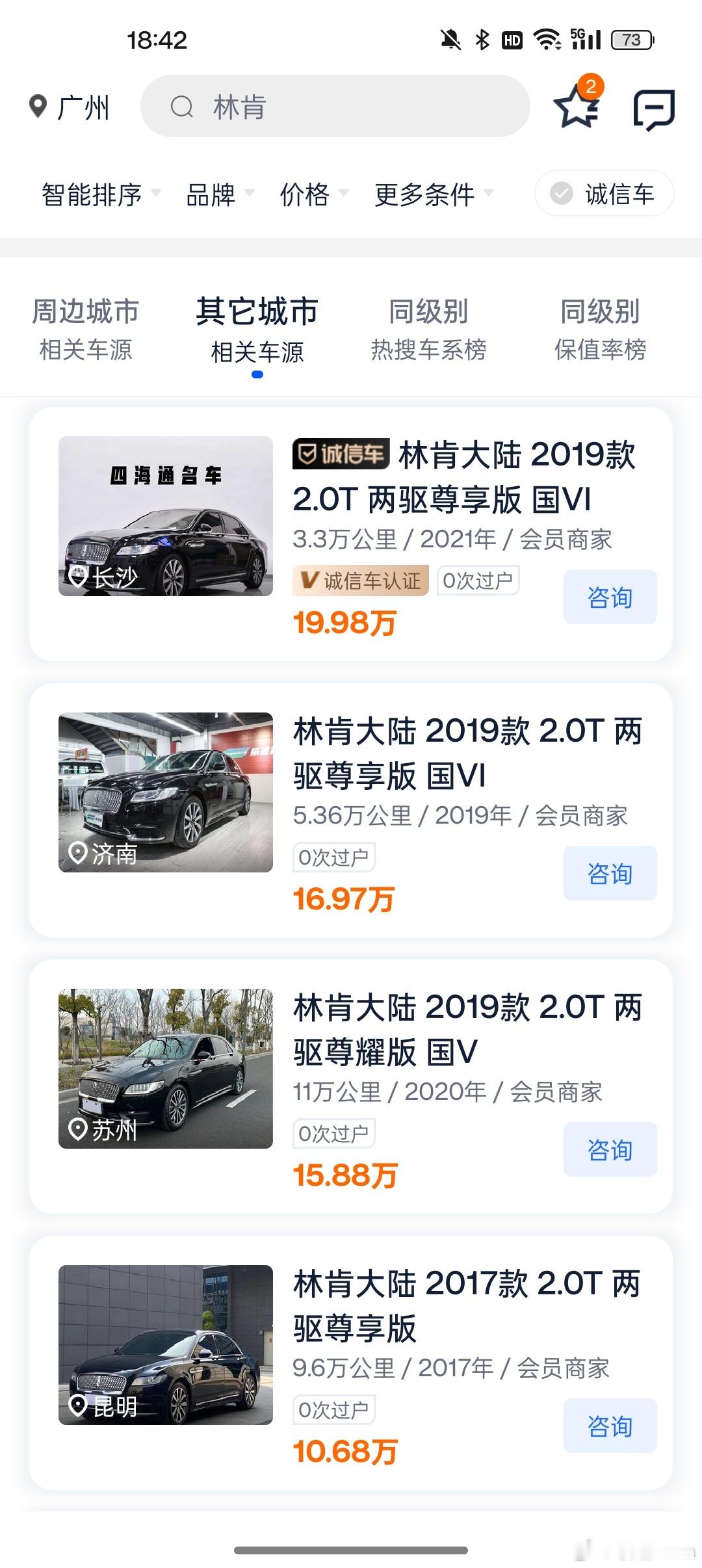Open the 尊耀版 国V 苏州 listing card
This screenshot has width=702, height=1568.
[x=351, y=1087]
